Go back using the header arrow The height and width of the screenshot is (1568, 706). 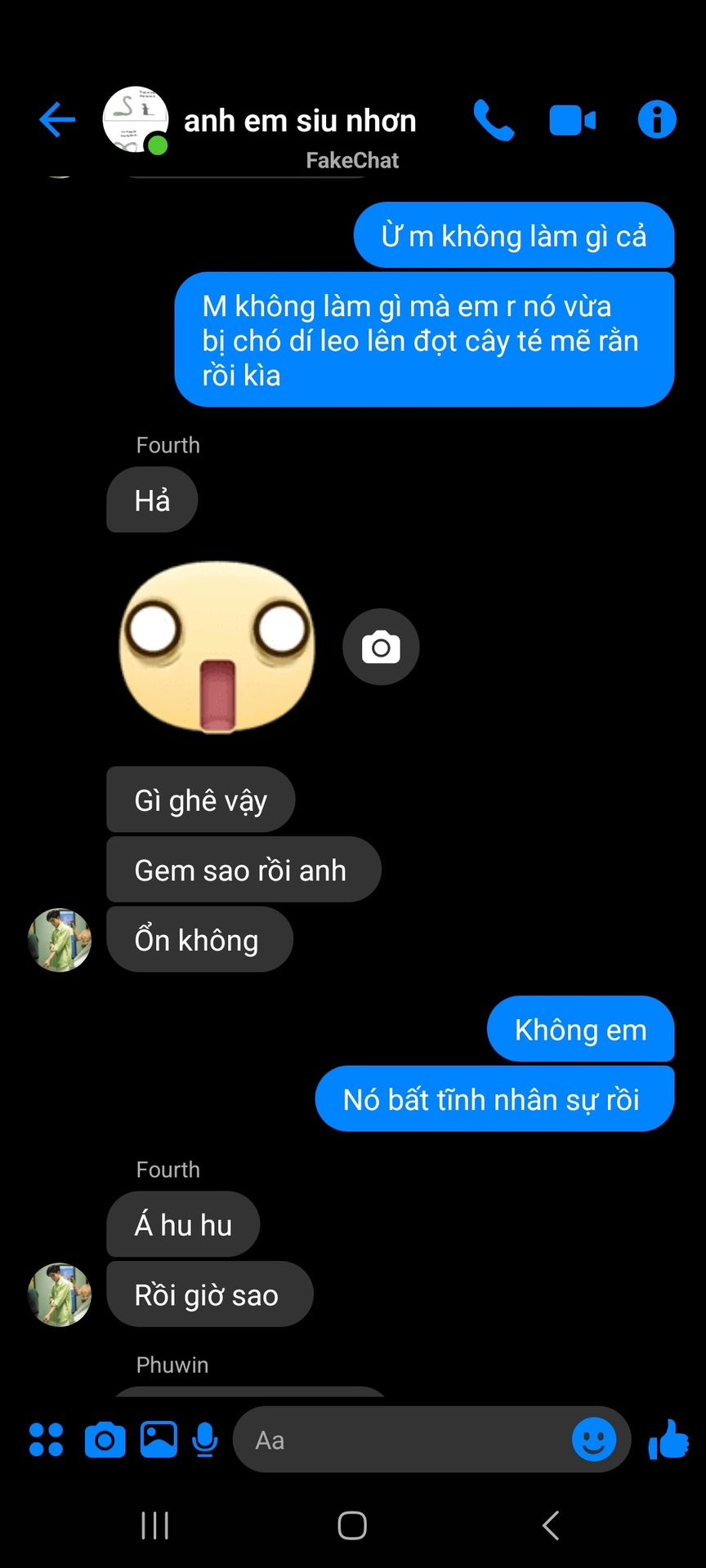coord(57,120)
